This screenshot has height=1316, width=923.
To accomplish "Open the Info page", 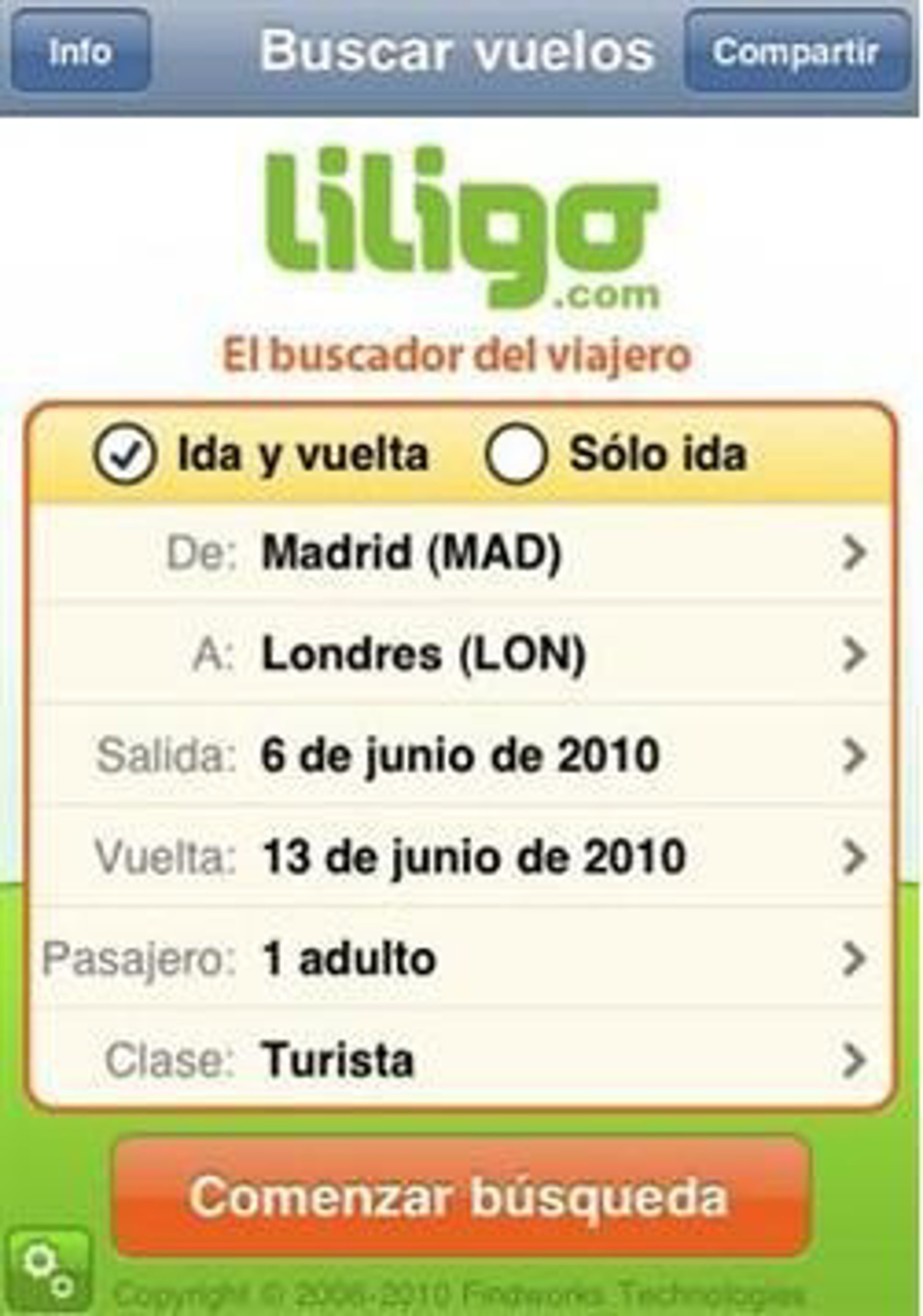I will 80,52.
